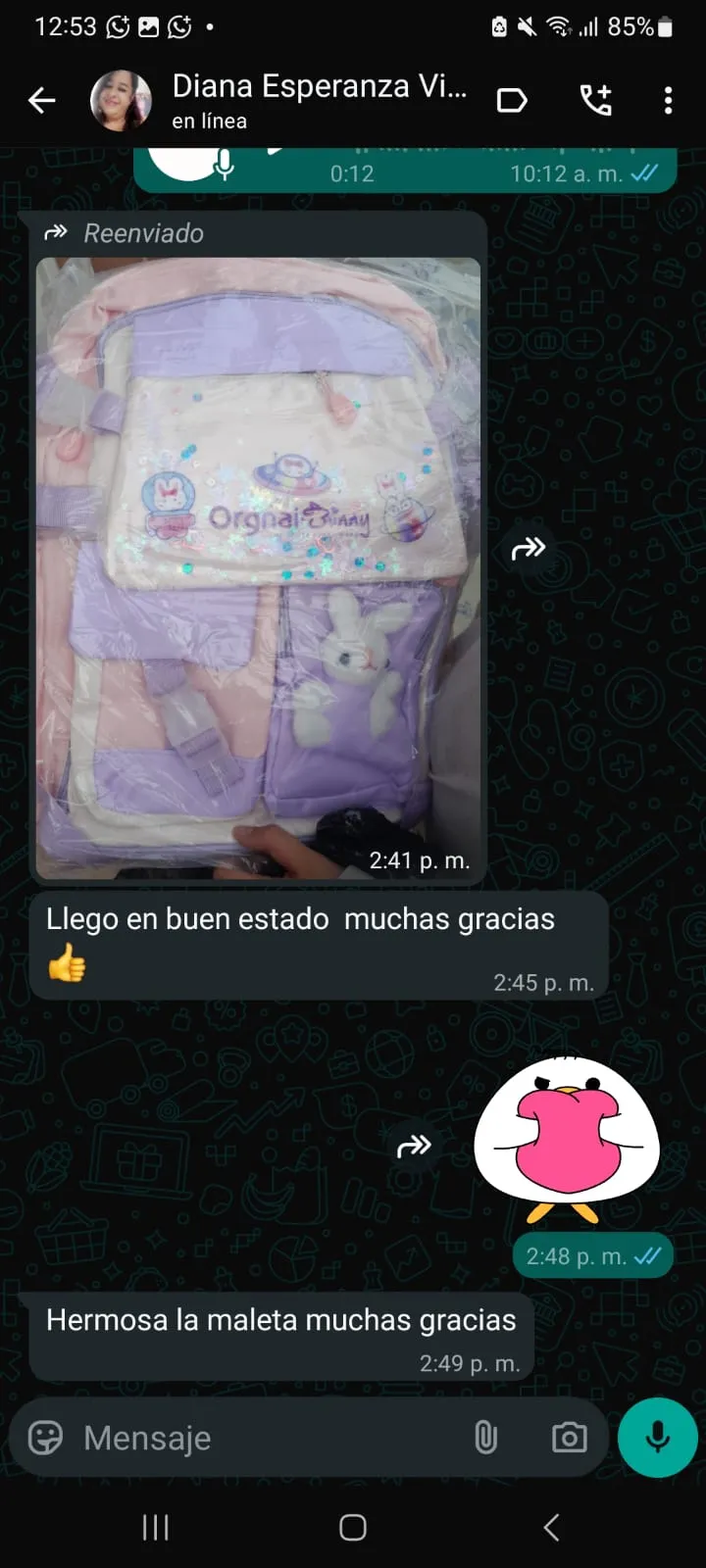Attach a file with the paperclip
The width and height of the screenshot is (706, 1568).
(485, 1438)
